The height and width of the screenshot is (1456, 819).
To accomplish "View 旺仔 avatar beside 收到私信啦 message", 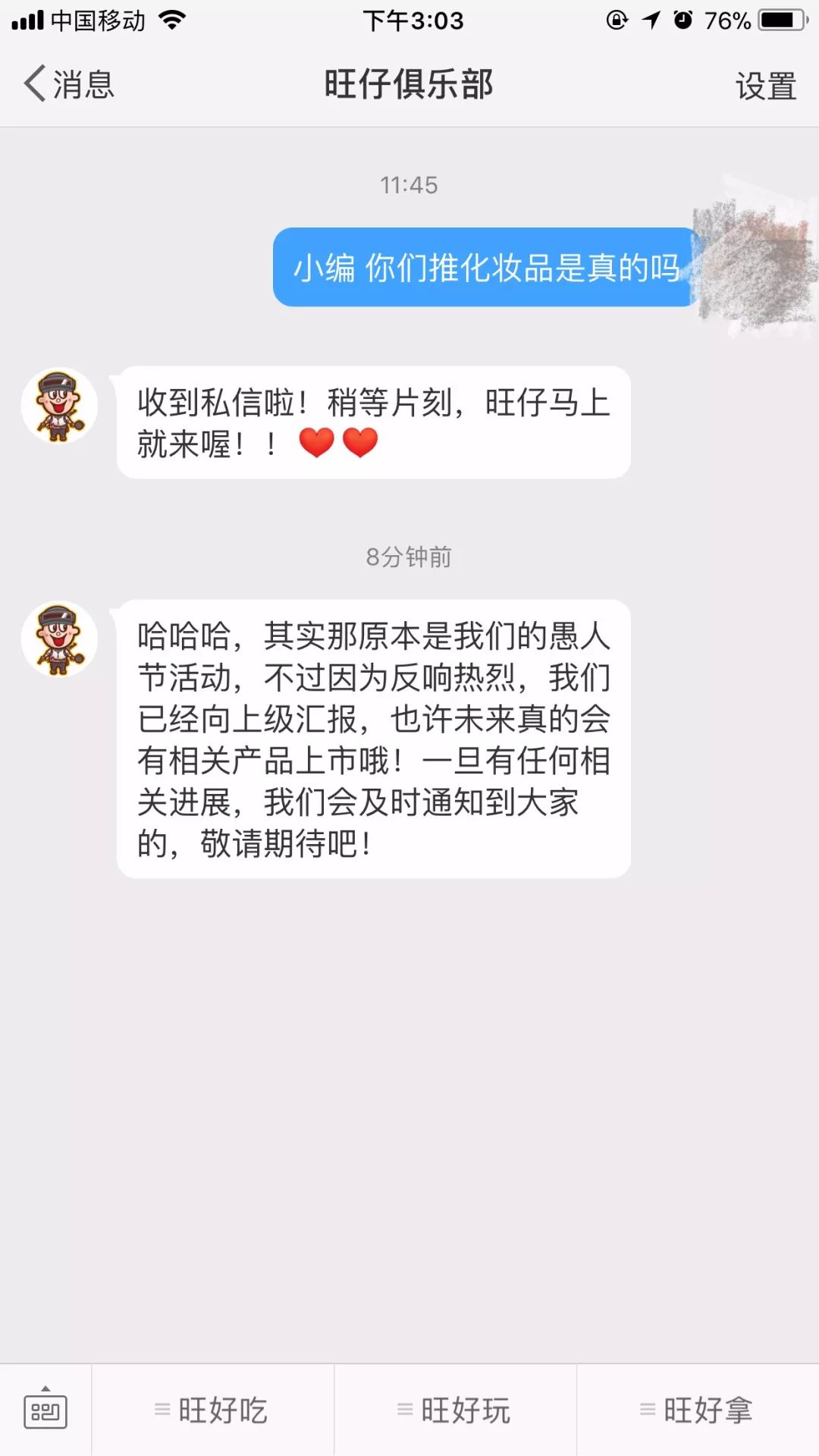I will tap(59, 406).
